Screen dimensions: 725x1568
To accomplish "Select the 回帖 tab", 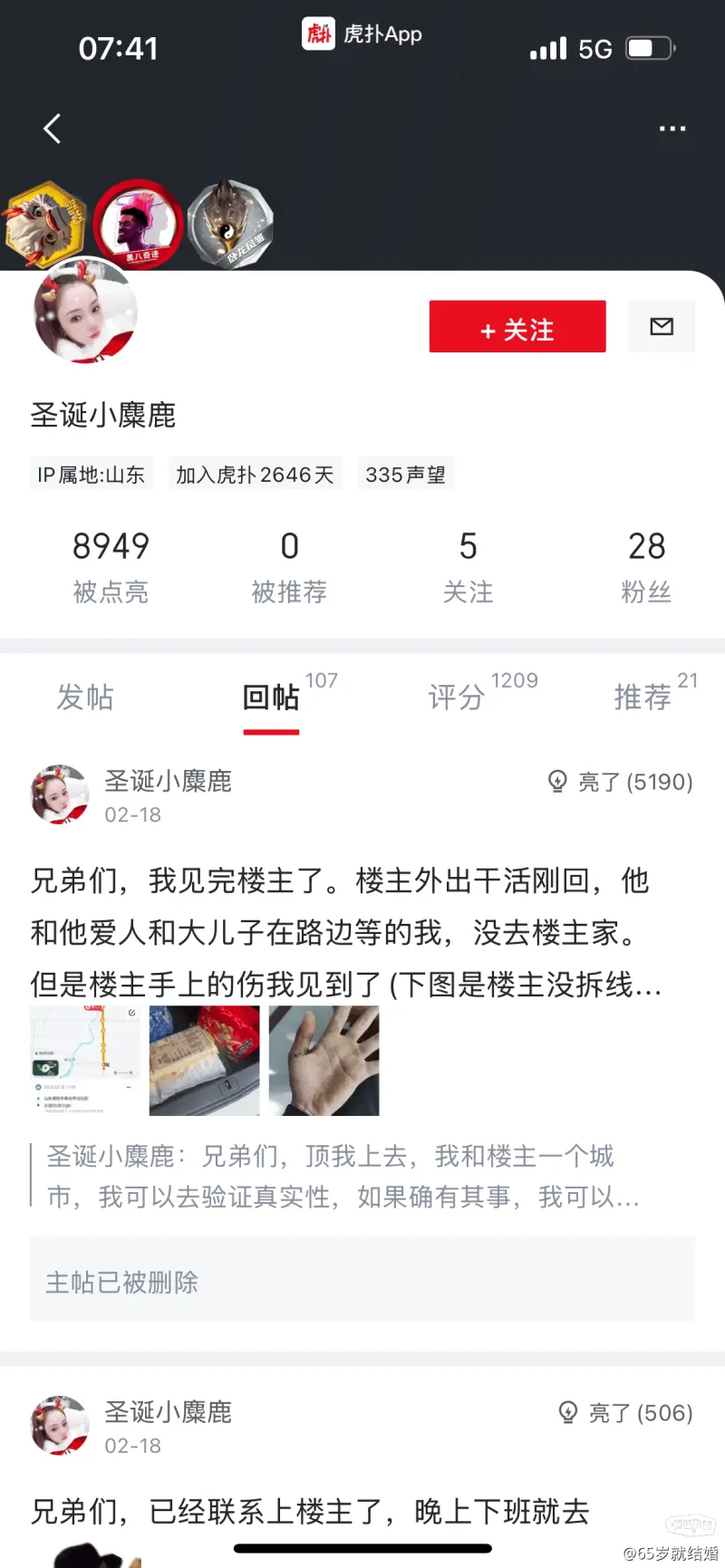I will 271,697.
